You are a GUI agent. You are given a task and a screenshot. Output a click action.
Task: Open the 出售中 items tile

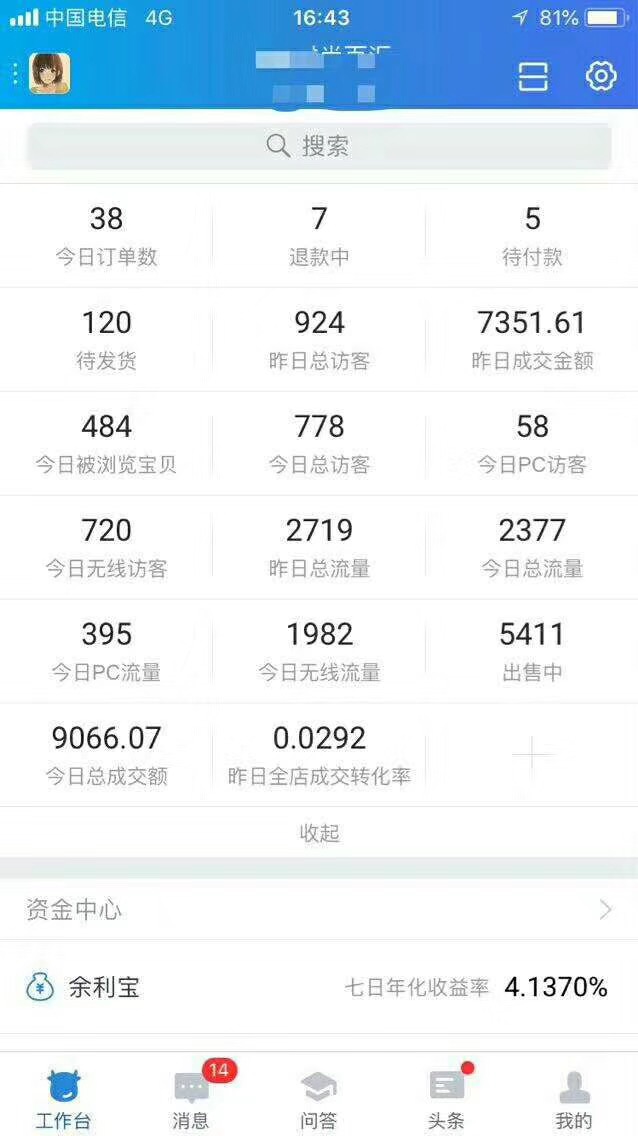point(532,651)
